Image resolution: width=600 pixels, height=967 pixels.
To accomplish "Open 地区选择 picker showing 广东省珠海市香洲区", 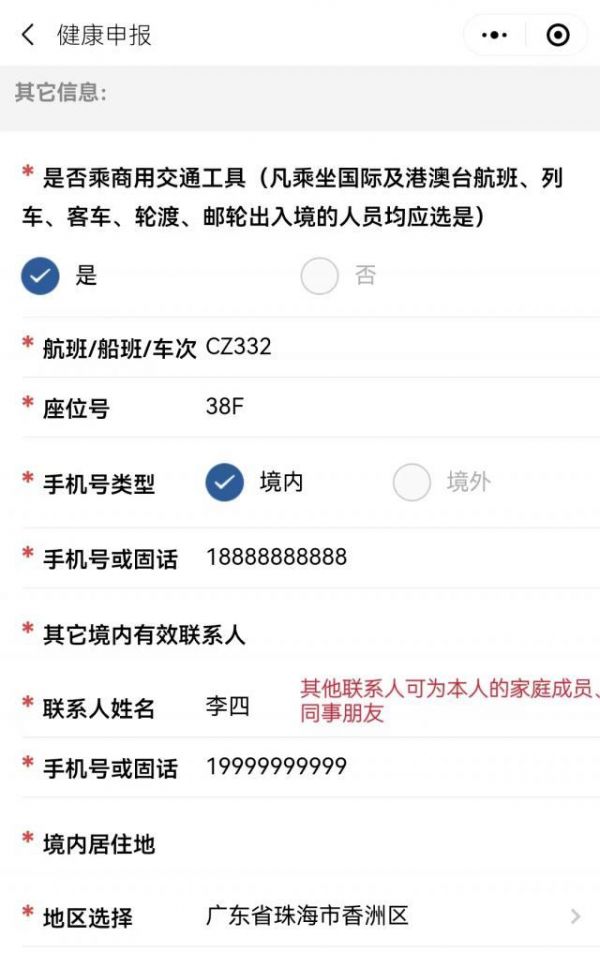I will [x=390, y=916].
